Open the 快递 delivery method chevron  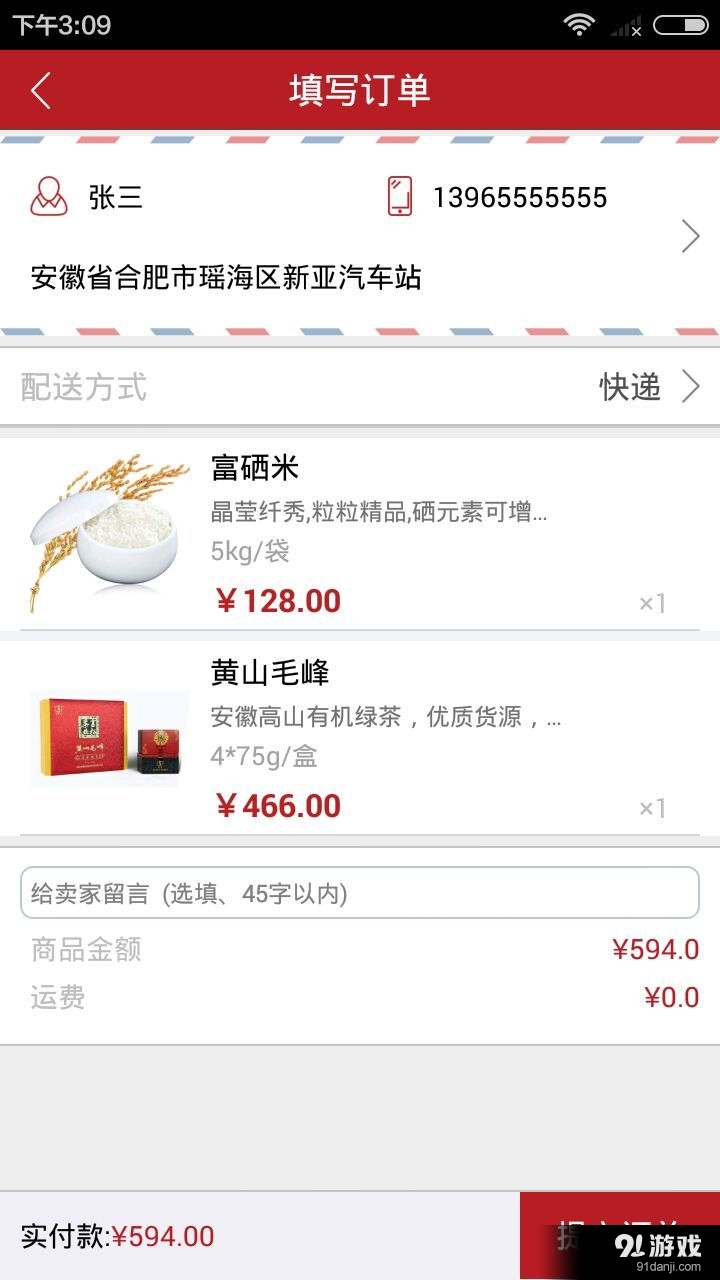pos(693,387)
